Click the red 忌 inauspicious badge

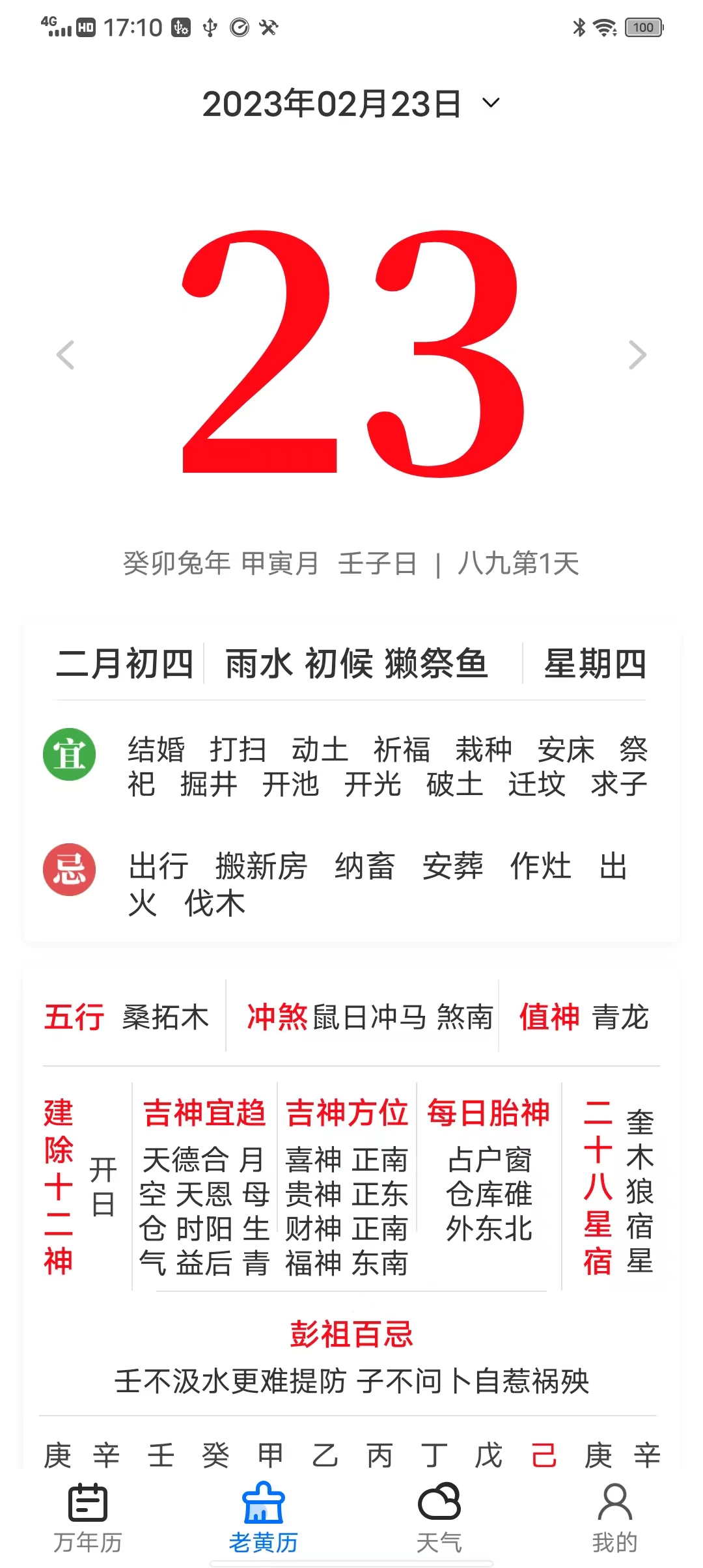pos(70,869)
